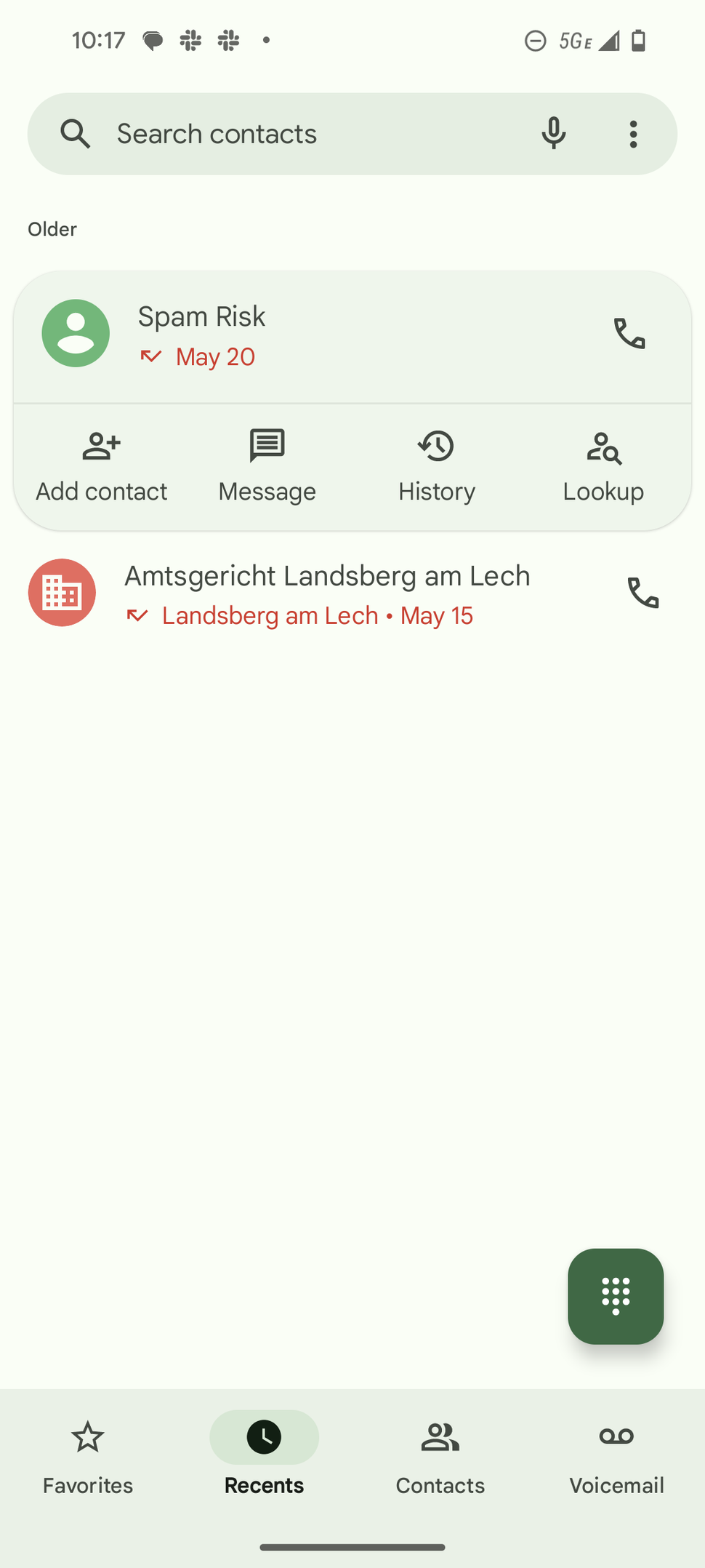The height and width of the screenshot is (1568, 705).
Task: Tap the Amtsgericht Landsberg building avatar
Action: pos(62,593)
